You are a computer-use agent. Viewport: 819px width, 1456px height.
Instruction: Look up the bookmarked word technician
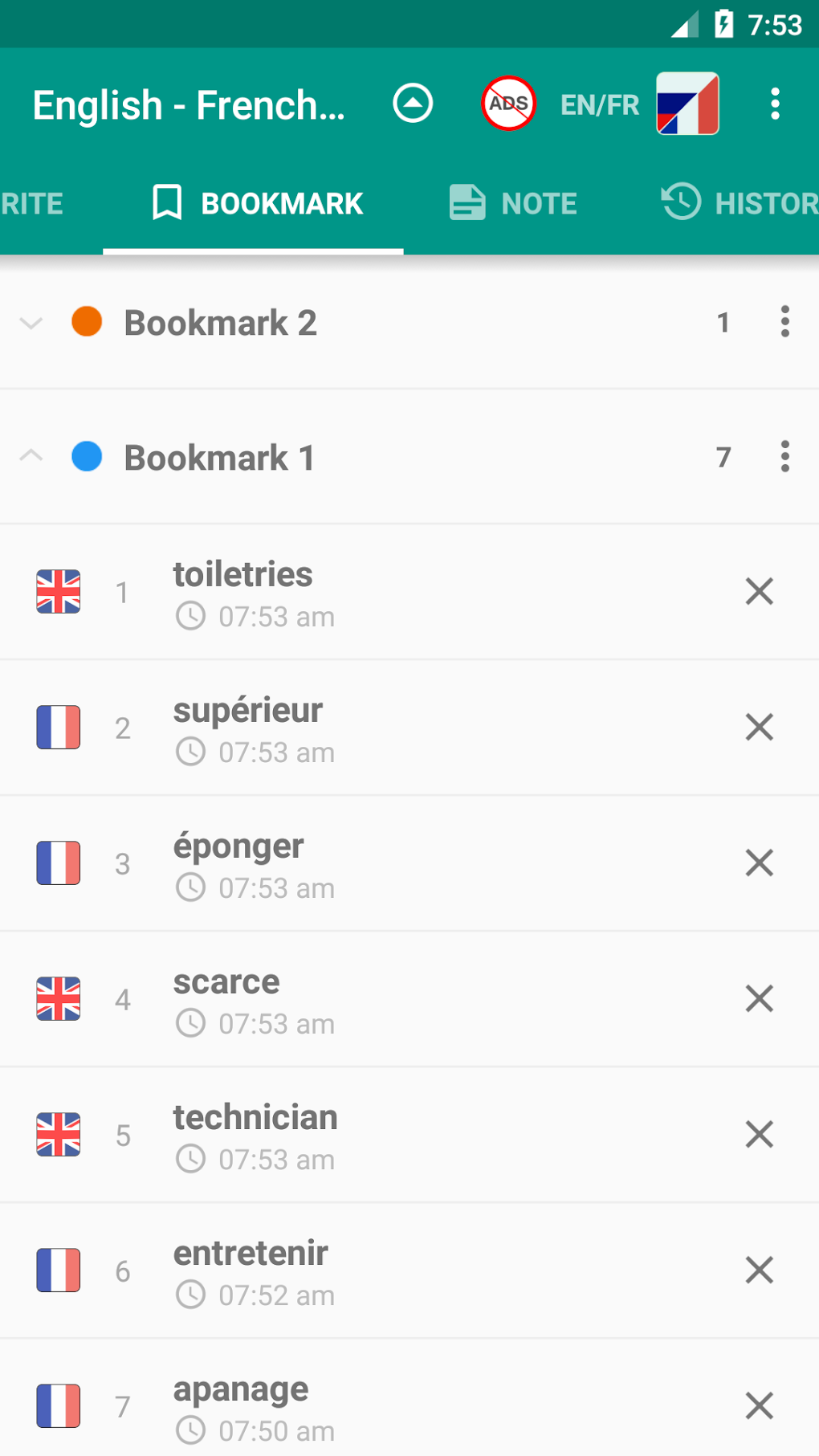tap(255, 1118)
